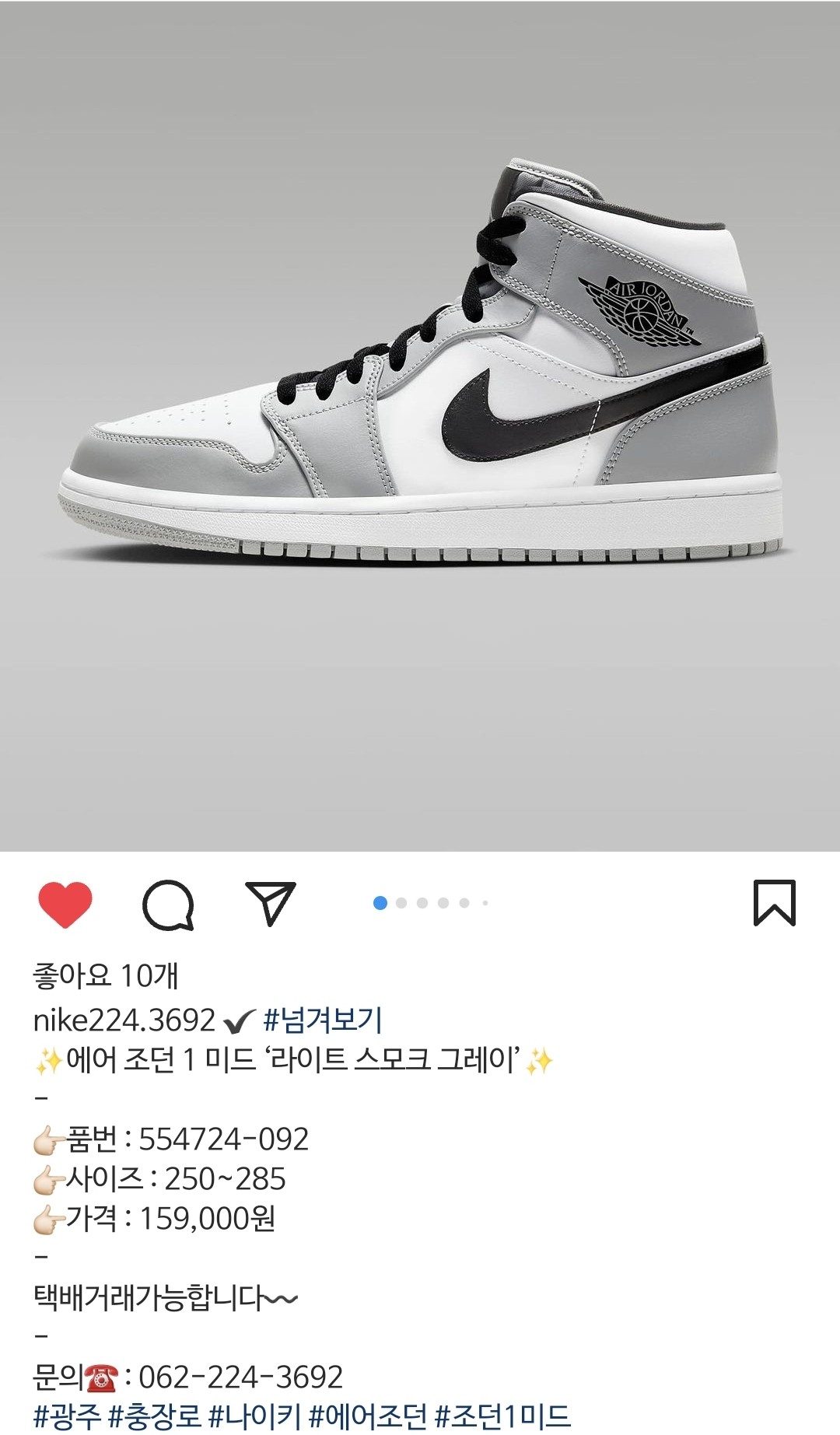Open comments with the speech bubble icon

click(168, 905)
